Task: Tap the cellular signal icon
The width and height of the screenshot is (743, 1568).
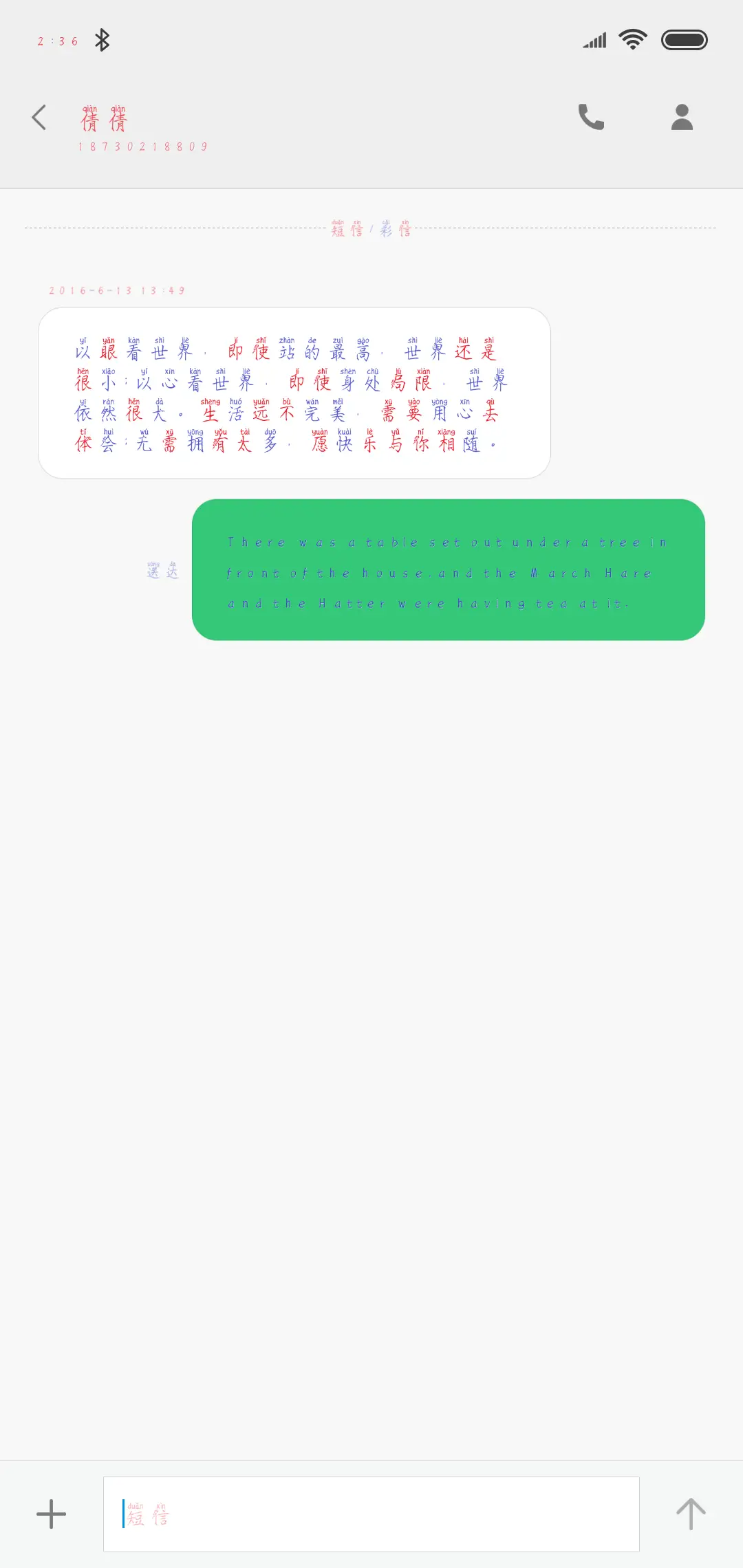Action: coord(594,39)
